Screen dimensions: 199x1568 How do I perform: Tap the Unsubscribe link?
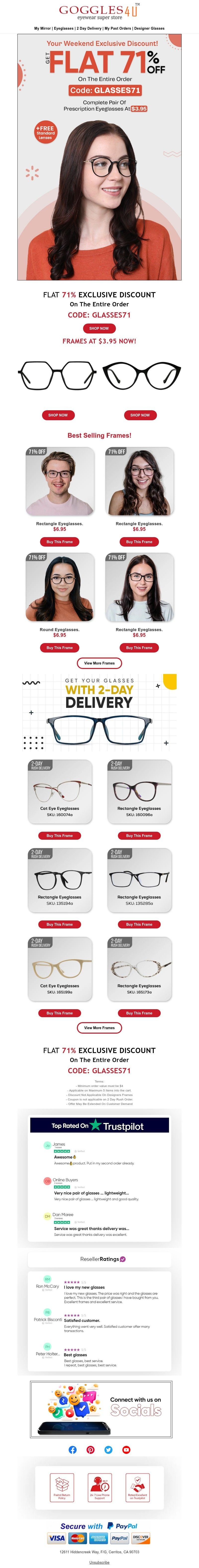[99, 1562]
